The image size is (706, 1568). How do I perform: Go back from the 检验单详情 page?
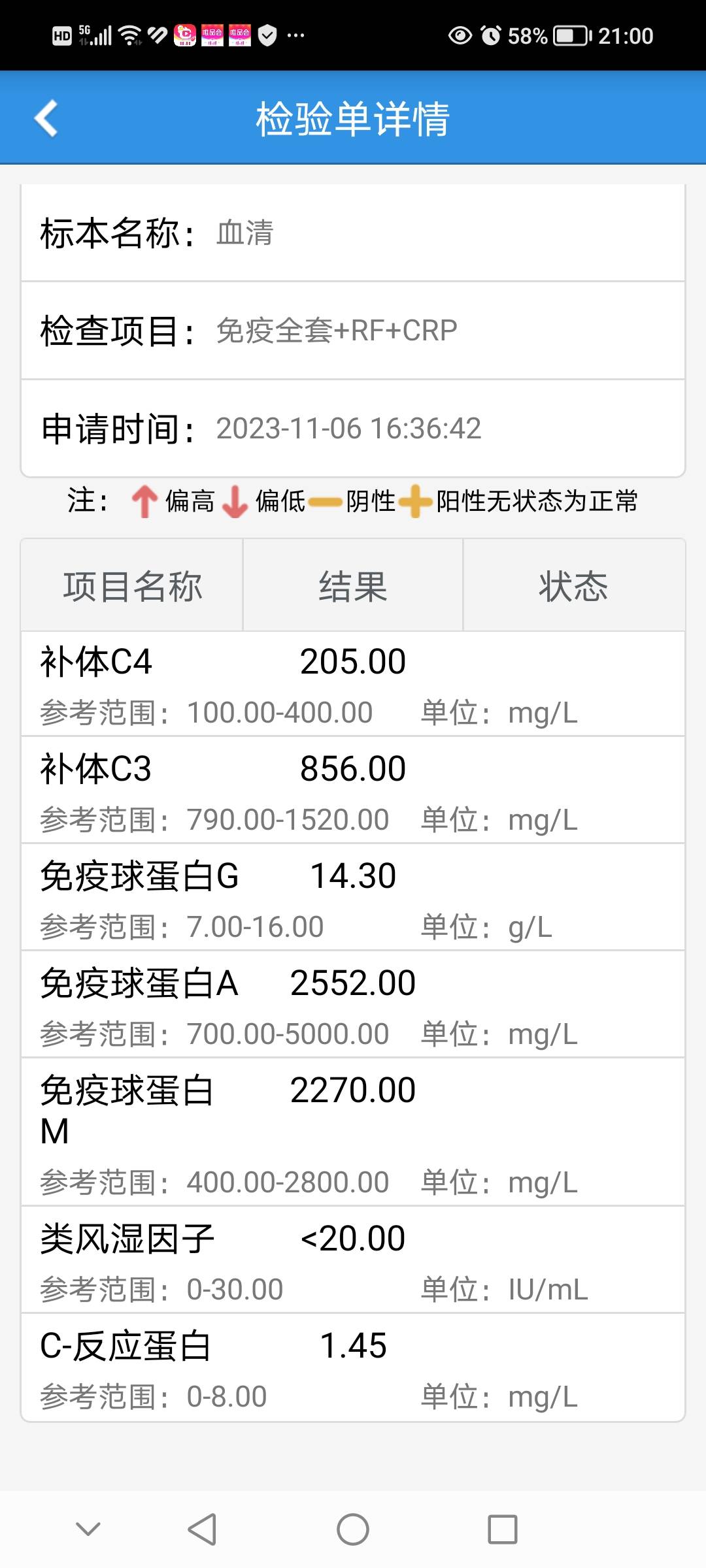(46, 118)
